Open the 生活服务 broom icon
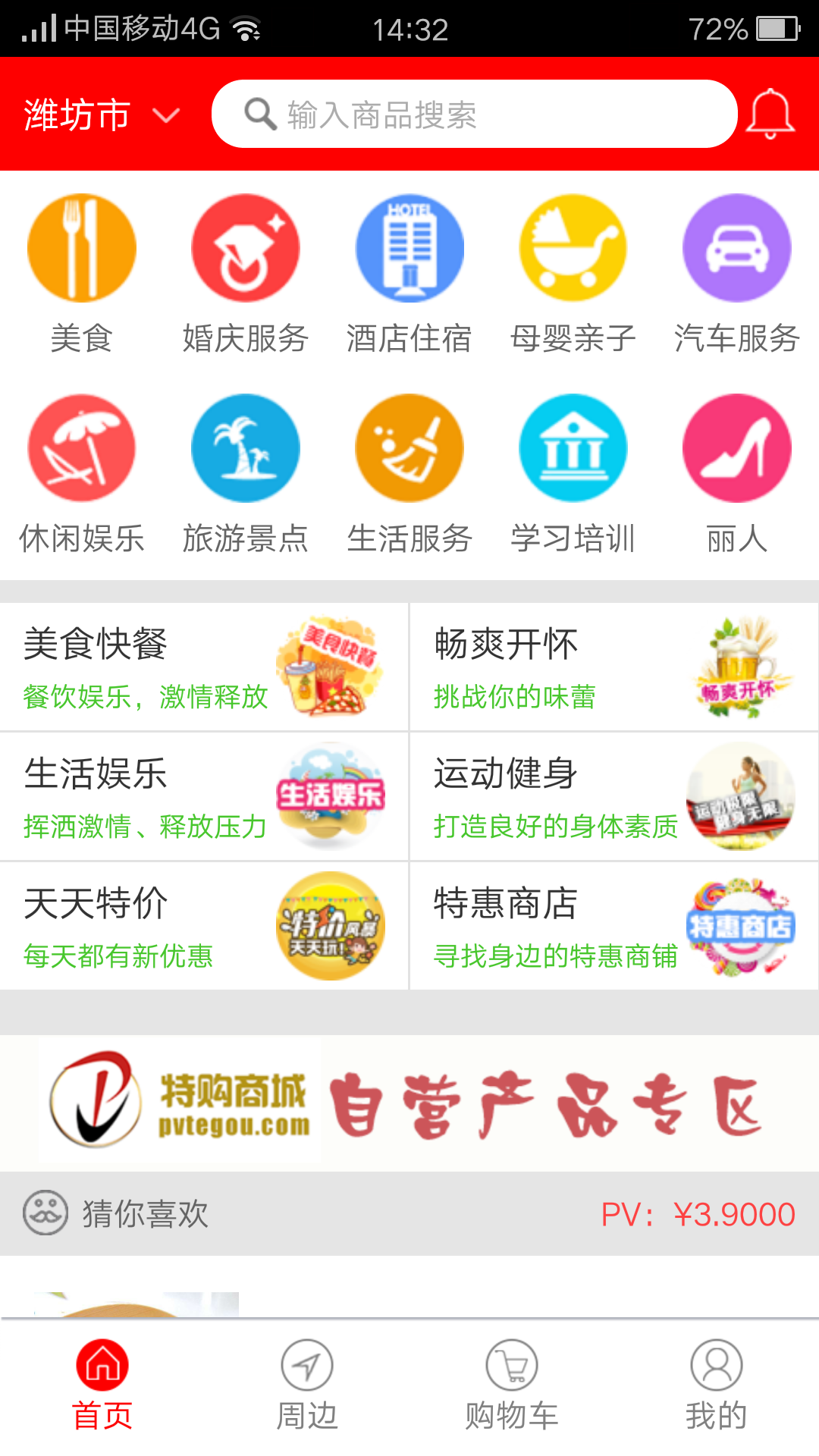The image size is (819, 1456). 409,448
